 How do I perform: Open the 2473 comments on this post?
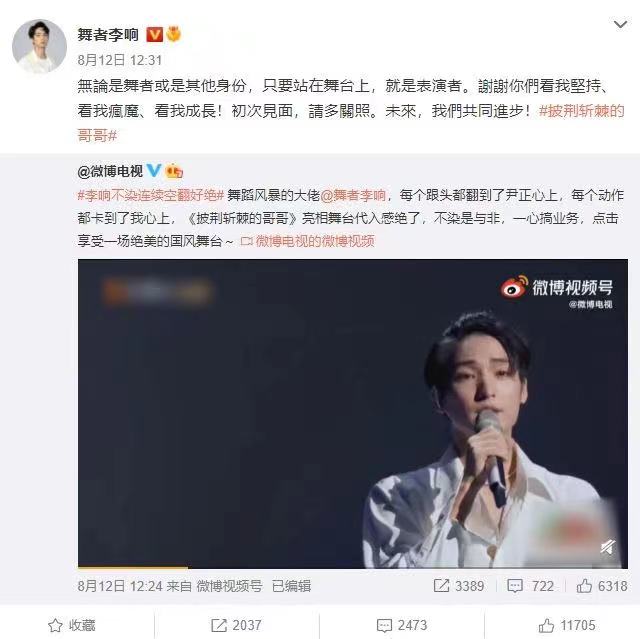coord(400,625)
